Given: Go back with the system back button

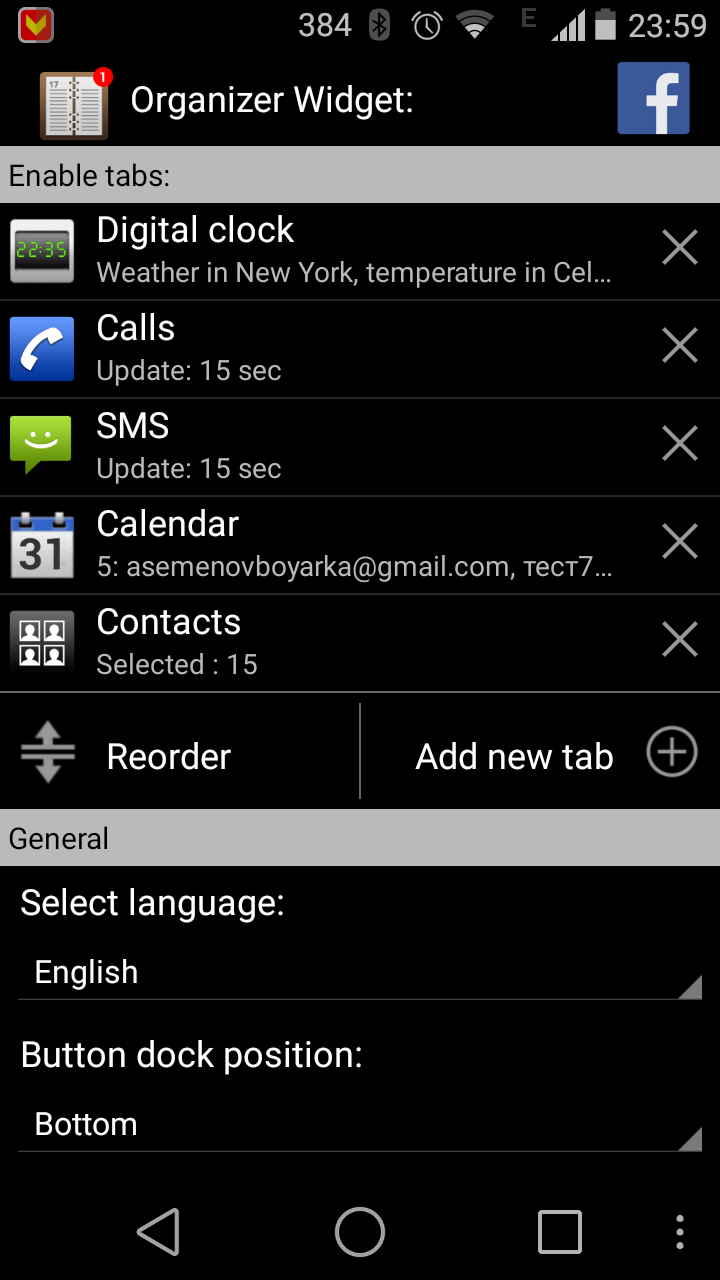Looking at the screenshot, I should coord(159,1231).
